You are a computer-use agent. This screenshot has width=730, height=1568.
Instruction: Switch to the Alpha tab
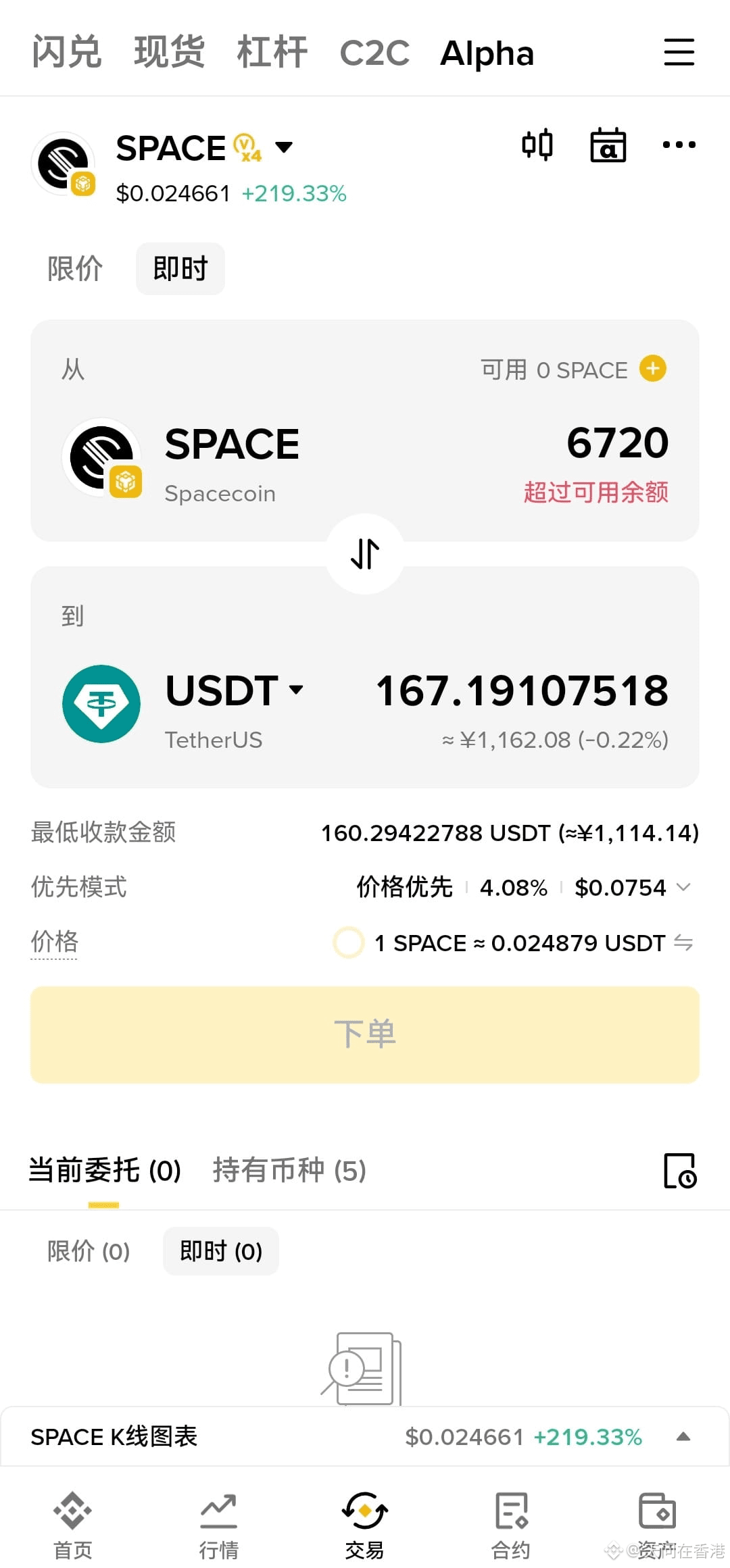coord(486,53)
